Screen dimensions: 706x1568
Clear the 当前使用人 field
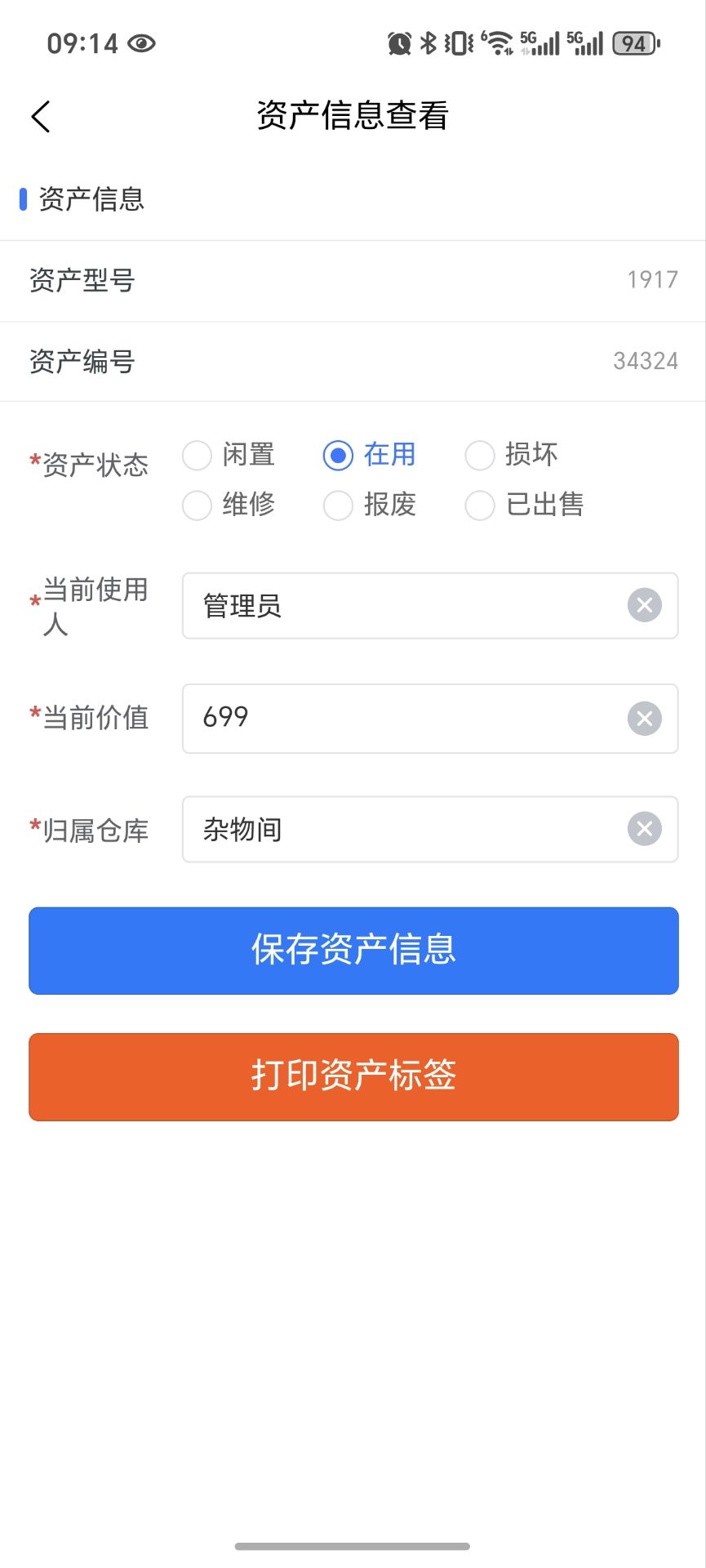pyautogui.click(x=645, y=605)
